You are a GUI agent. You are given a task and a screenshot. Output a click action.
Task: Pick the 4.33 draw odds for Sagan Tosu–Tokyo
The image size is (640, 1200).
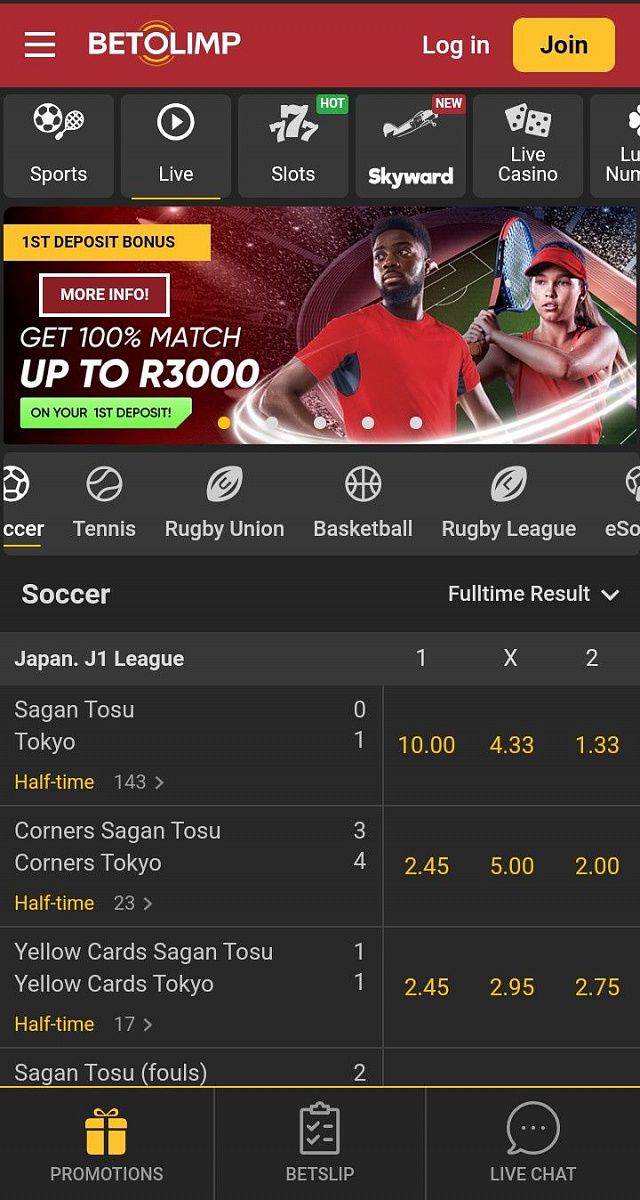click(511, 745)
